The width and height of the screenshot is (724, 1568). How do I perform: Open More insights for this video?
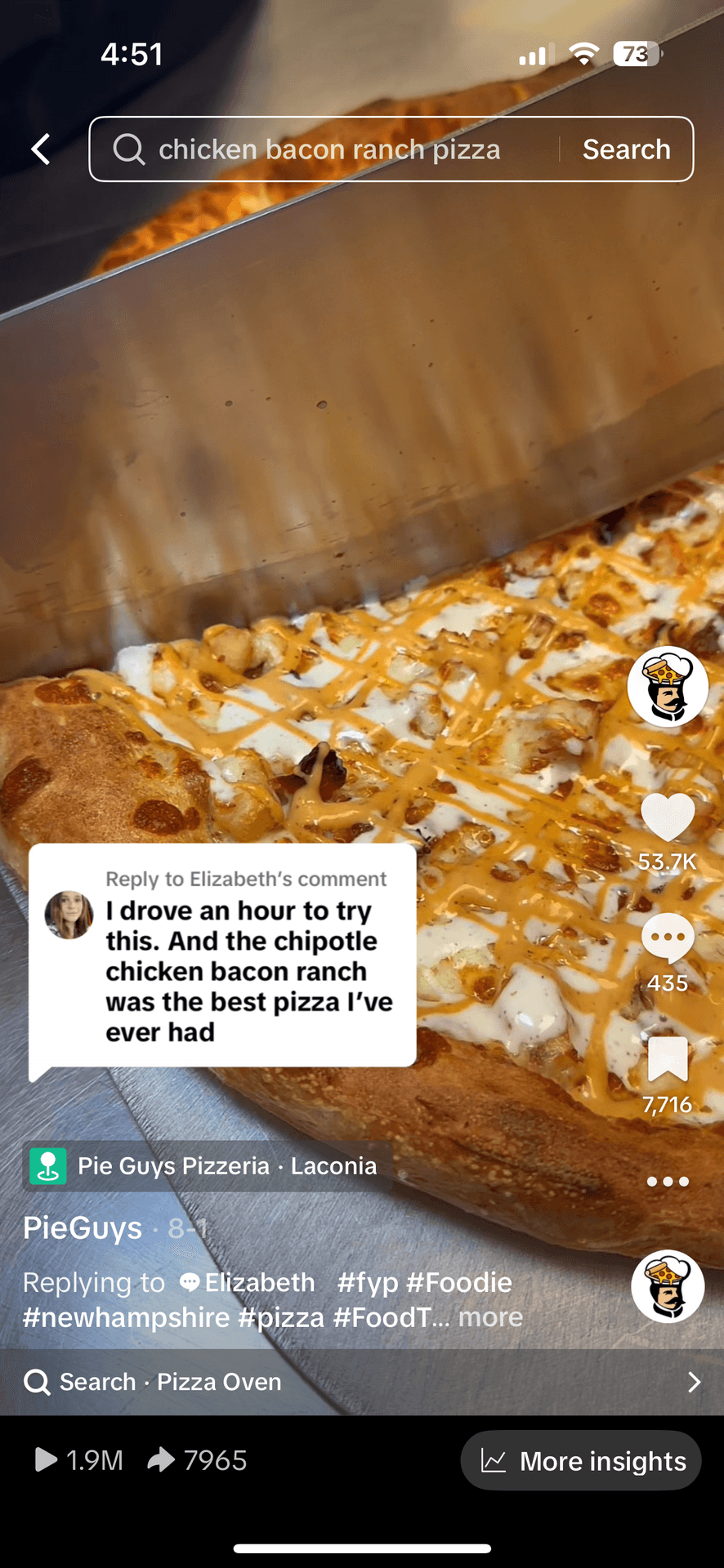(581, 1461)
